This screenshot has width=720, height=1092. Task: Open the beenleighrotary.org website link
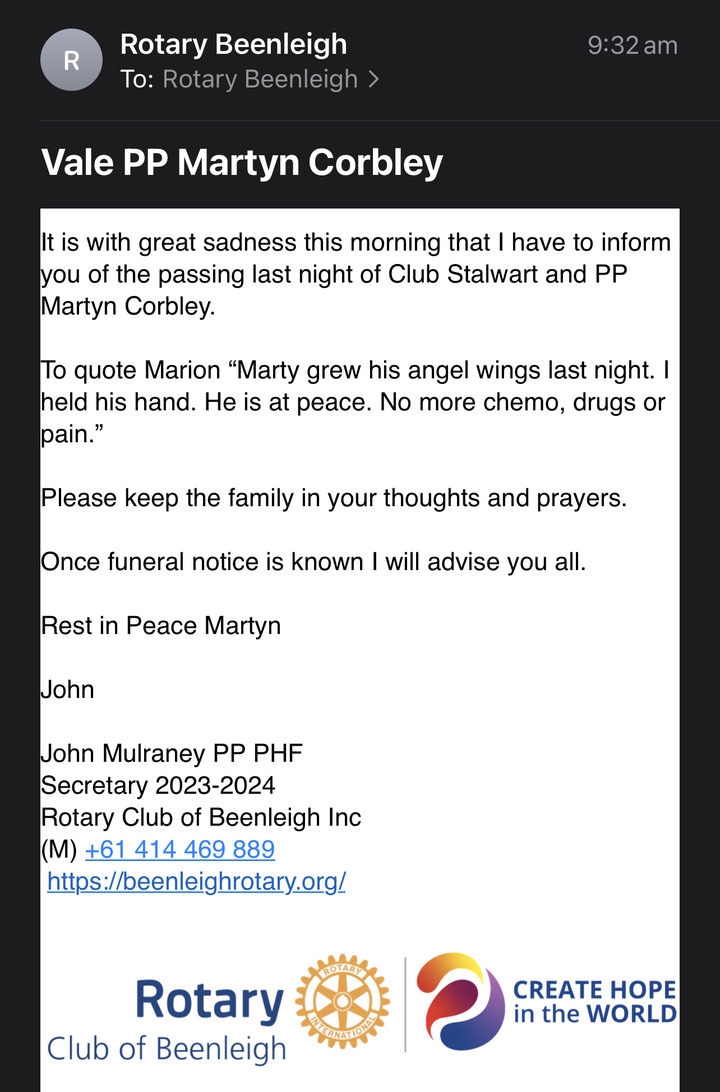coord(196,881)
